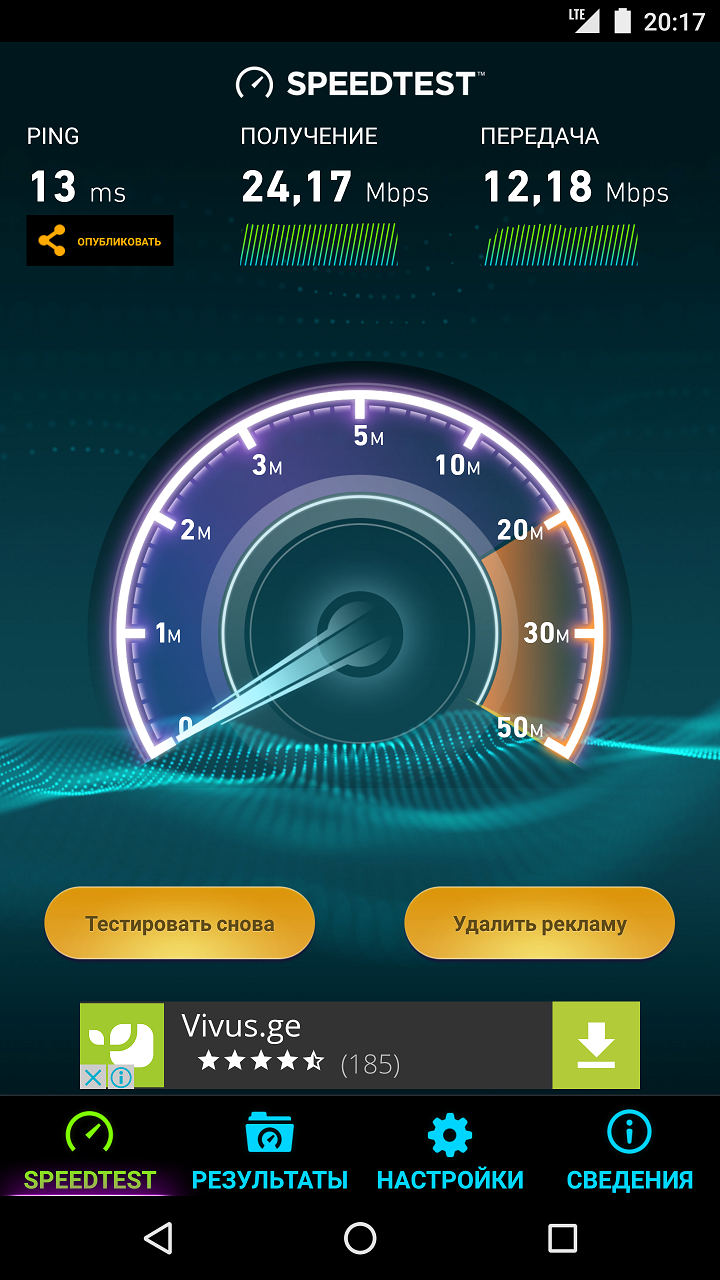
Task: Select the Сведения tab
Action: (x=630, y=1150)
